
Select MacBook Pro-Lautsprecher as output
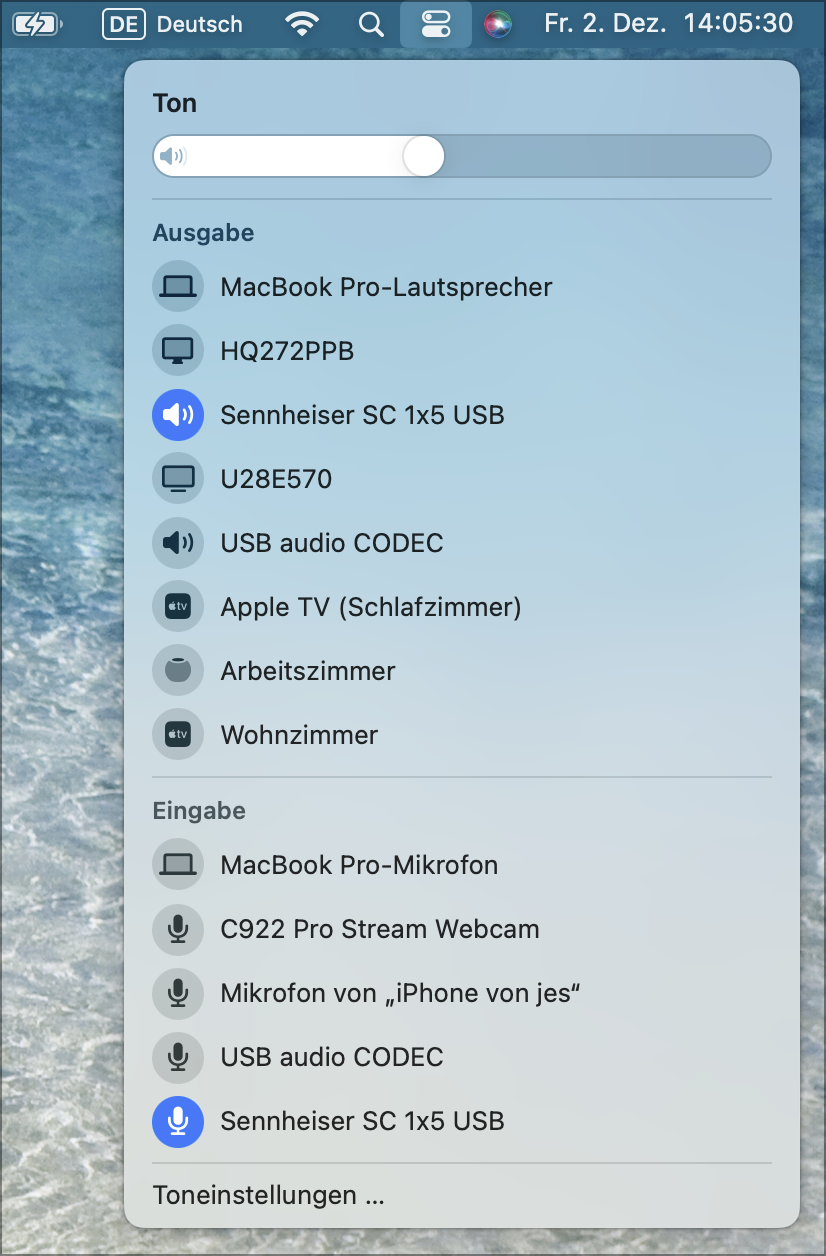(385, 287)
